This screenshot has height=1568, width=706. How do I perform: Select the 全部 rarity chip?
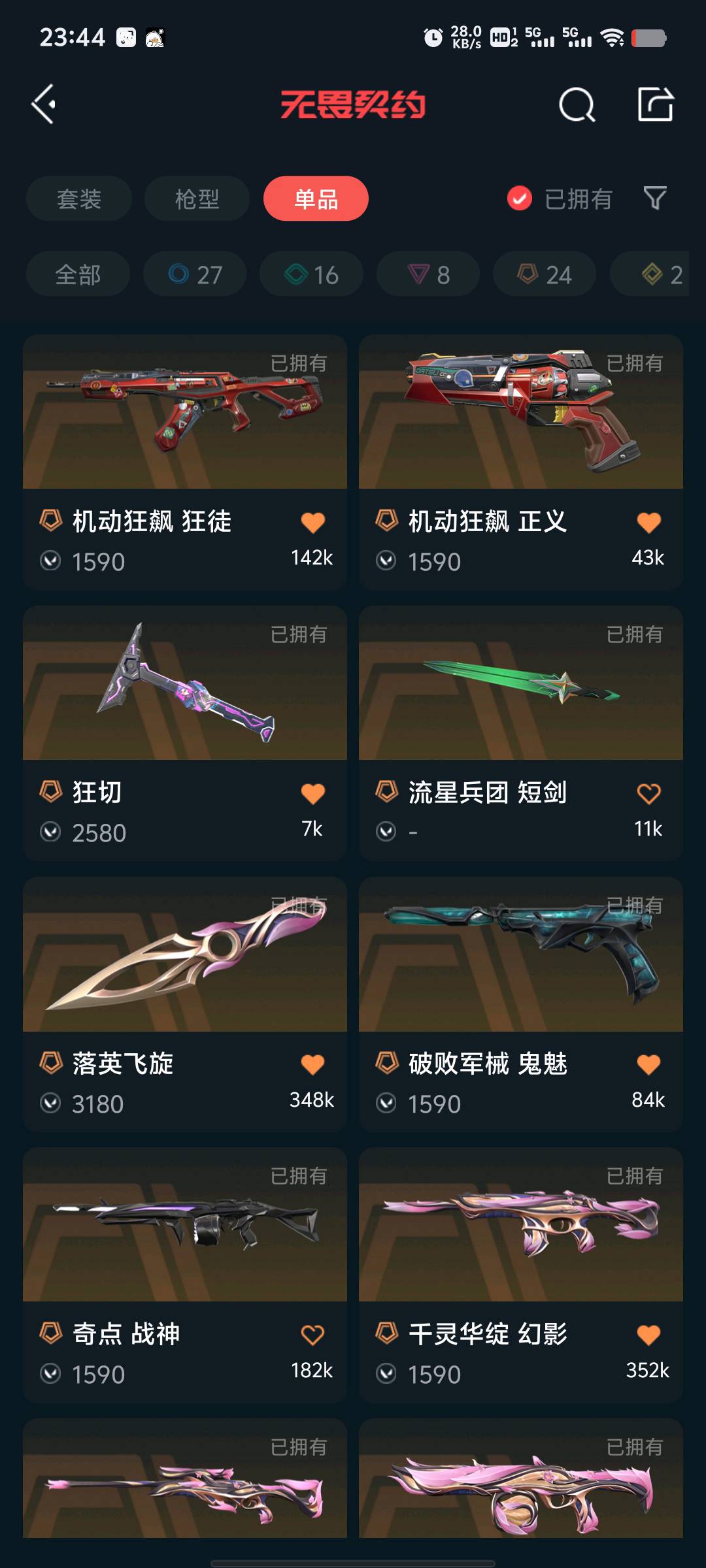point(78,274)
